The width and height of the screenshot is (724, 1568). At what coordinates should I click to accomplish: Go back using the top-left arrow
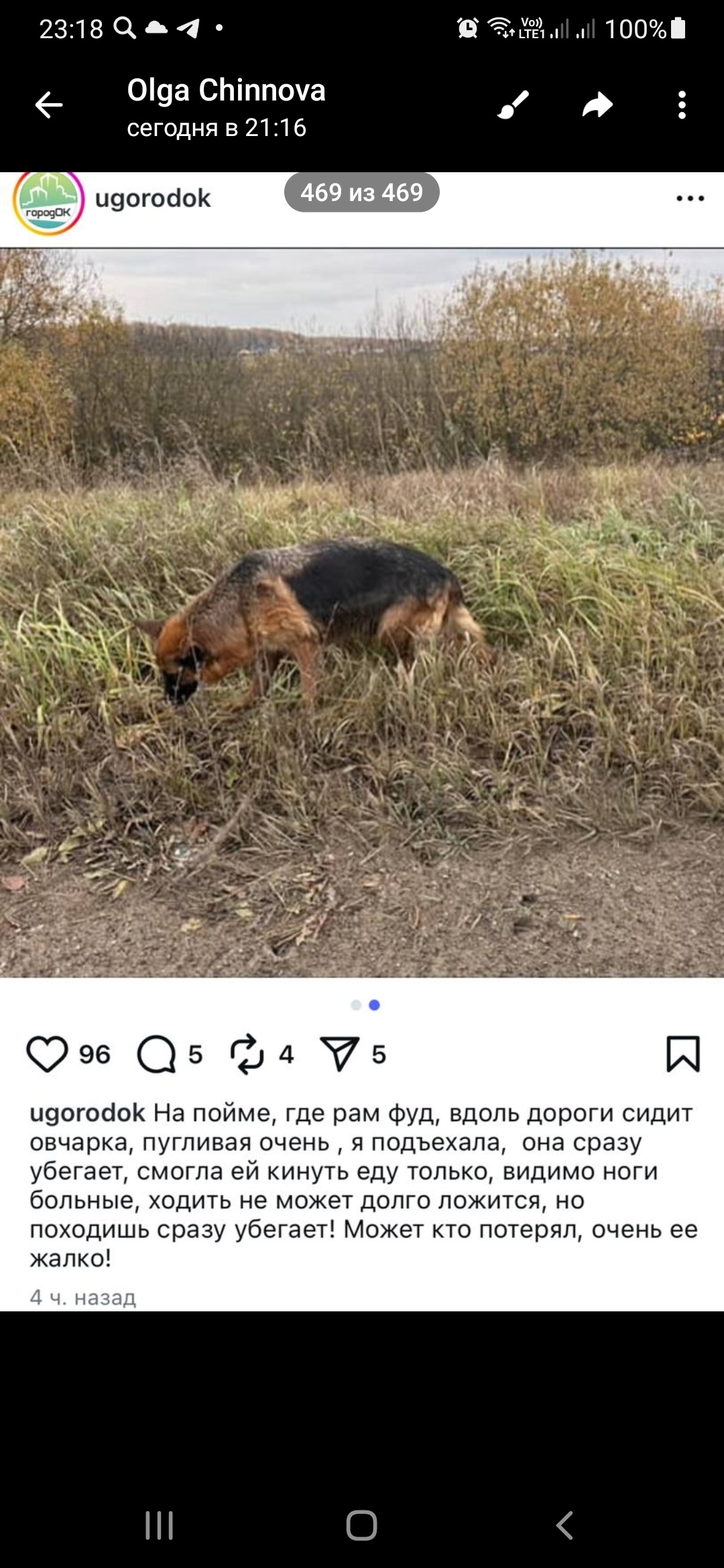coord(48,105)
